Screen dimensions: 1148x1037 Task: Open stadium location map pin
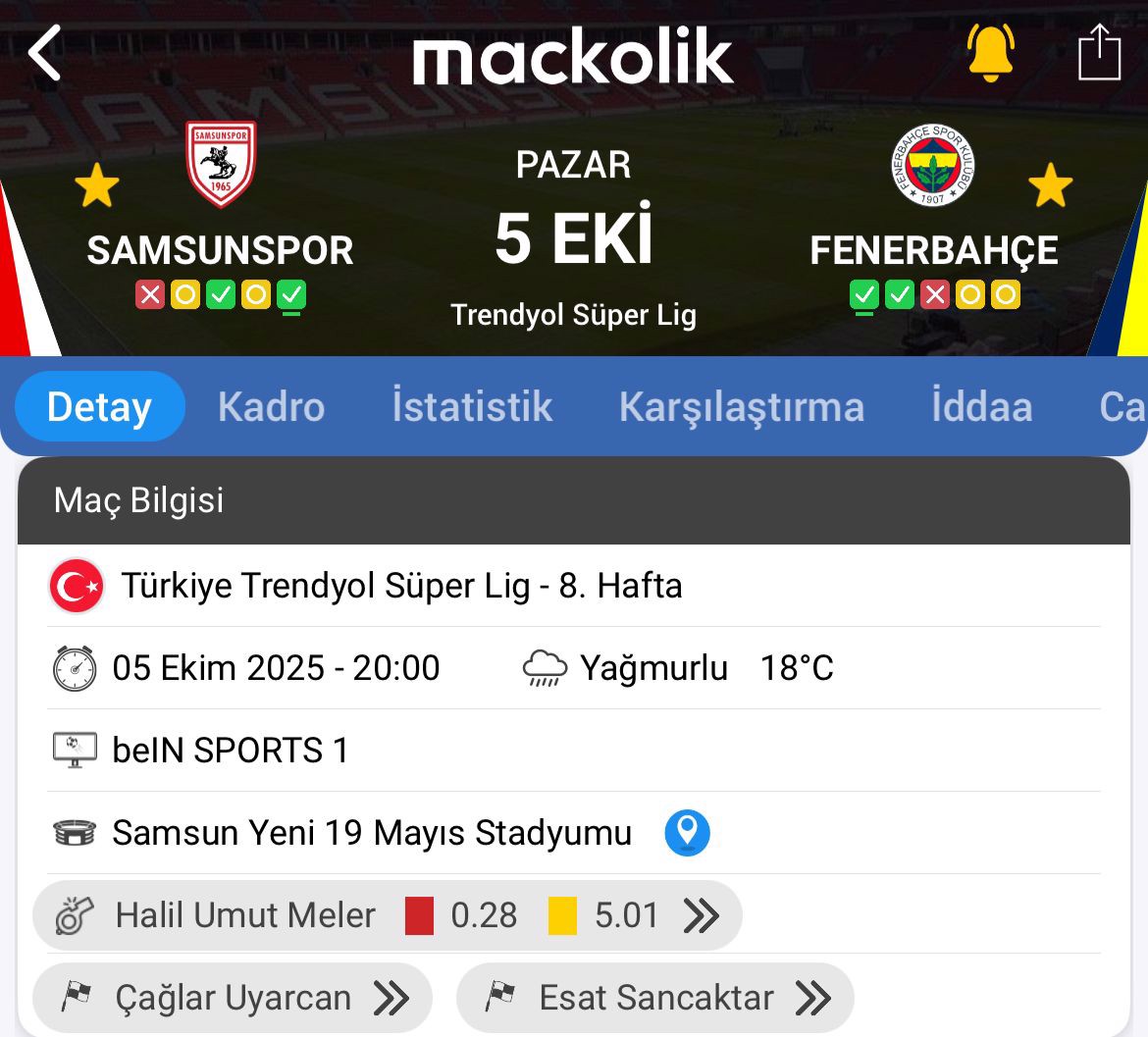tap(687, 833)
